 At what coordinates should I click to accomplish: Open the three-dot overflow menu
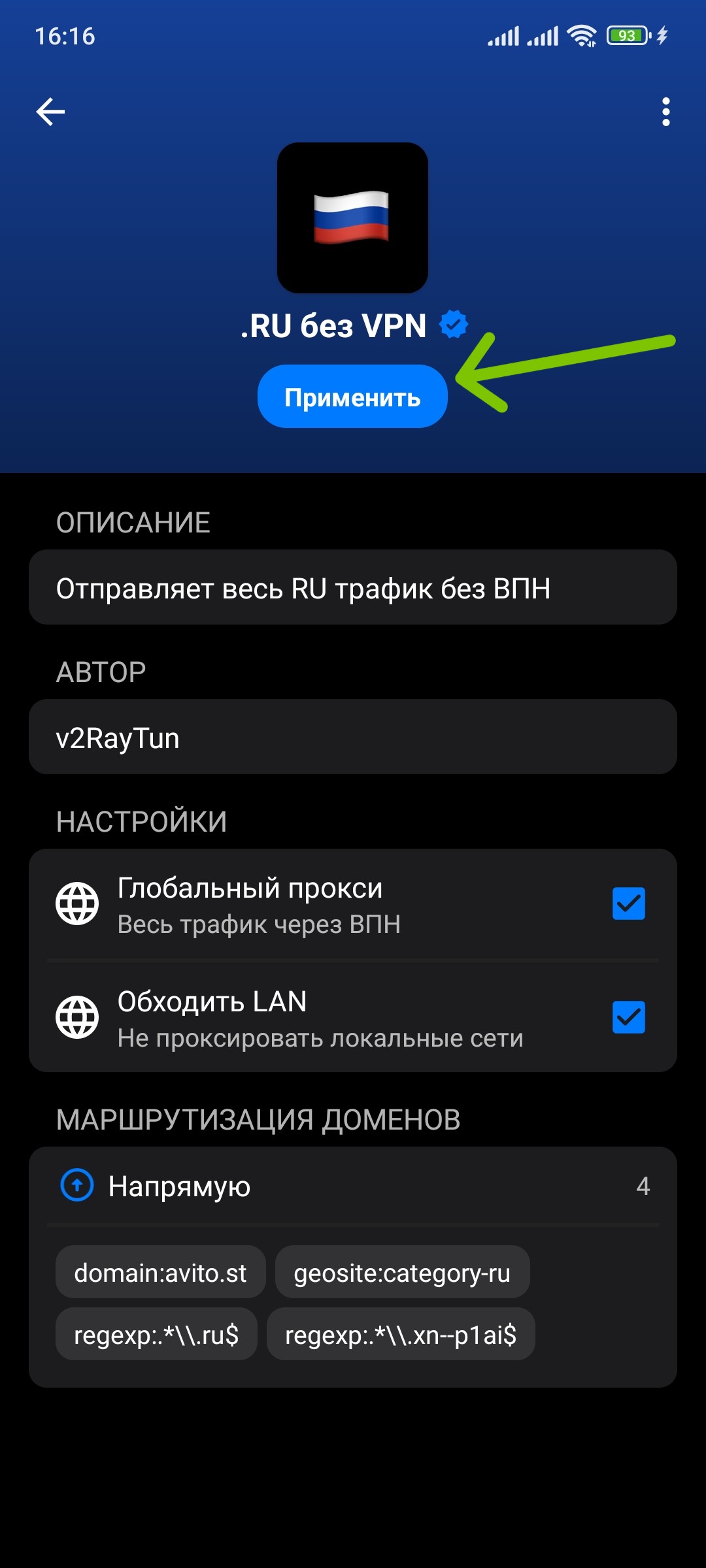pos(665,111)
